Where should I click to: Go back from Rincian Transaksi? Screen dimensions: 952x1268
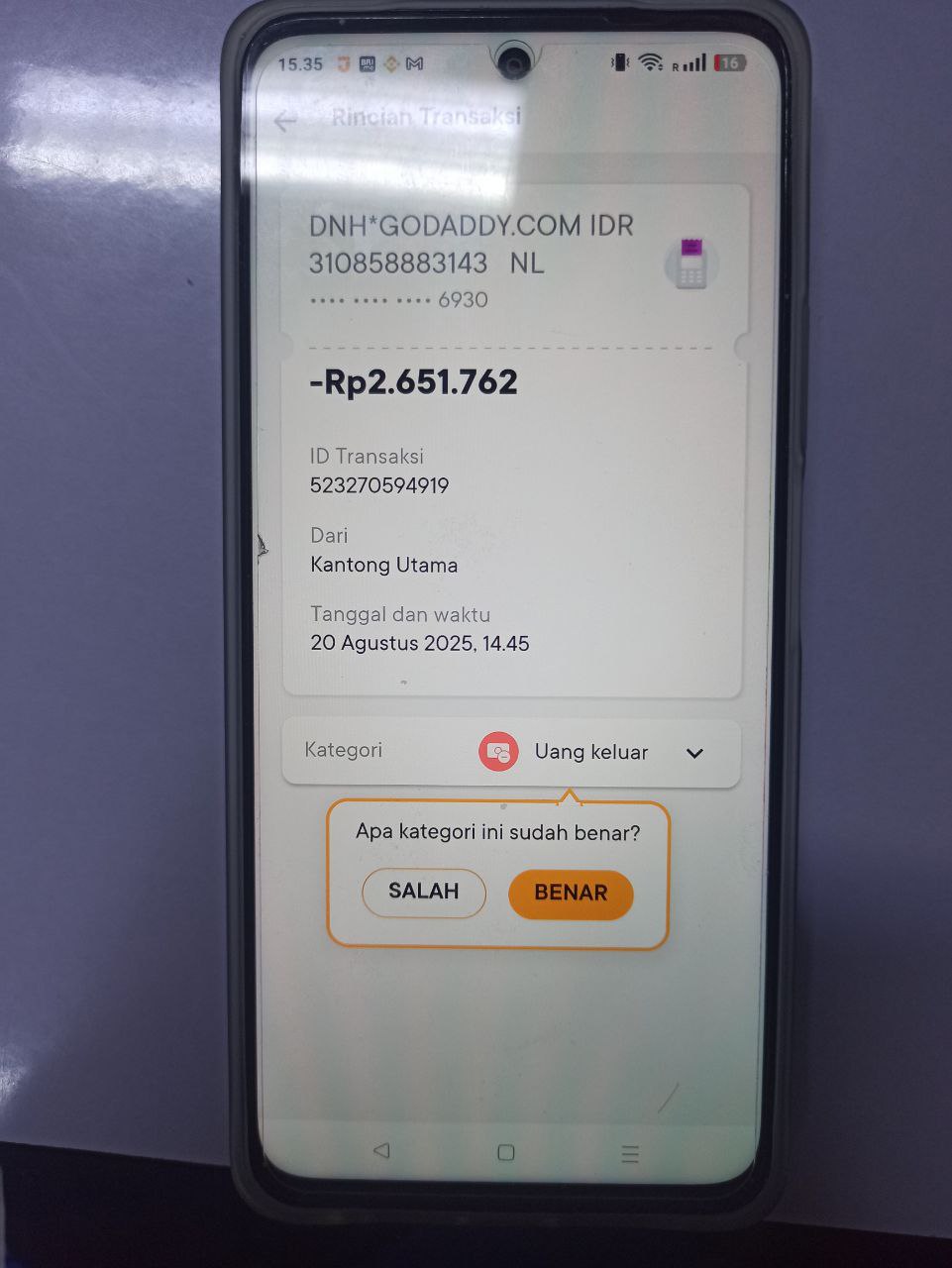(285, 121)
